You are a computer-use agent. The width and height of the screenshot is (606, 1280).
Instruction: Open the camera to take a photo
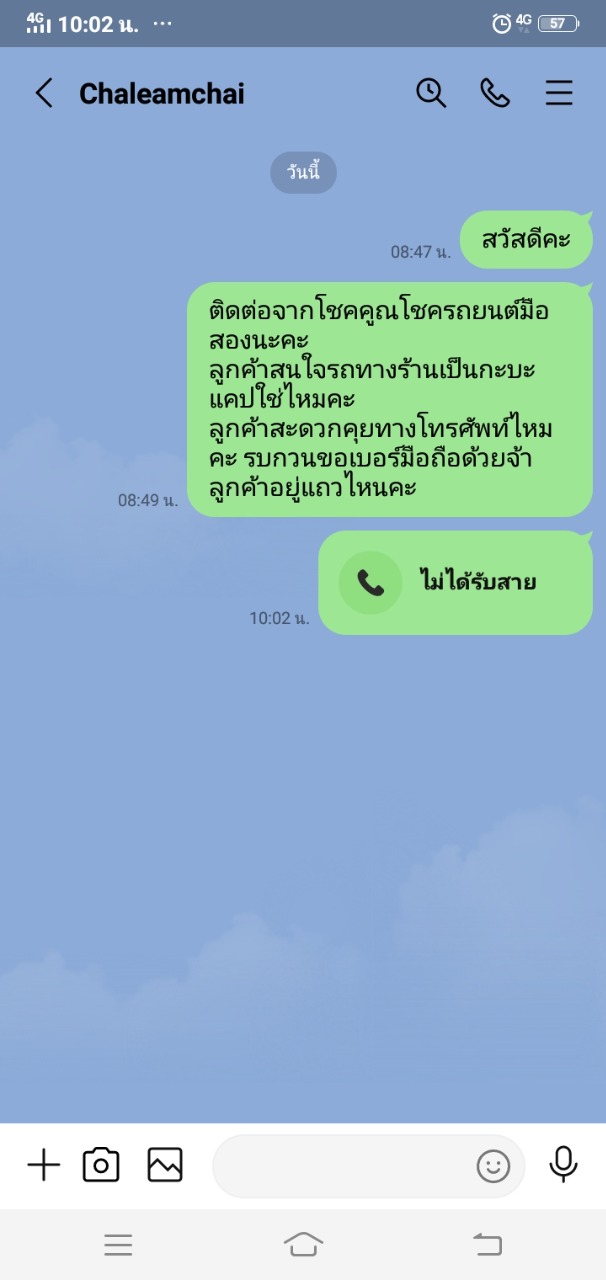pyautogui.click(x=101, y=1165)
